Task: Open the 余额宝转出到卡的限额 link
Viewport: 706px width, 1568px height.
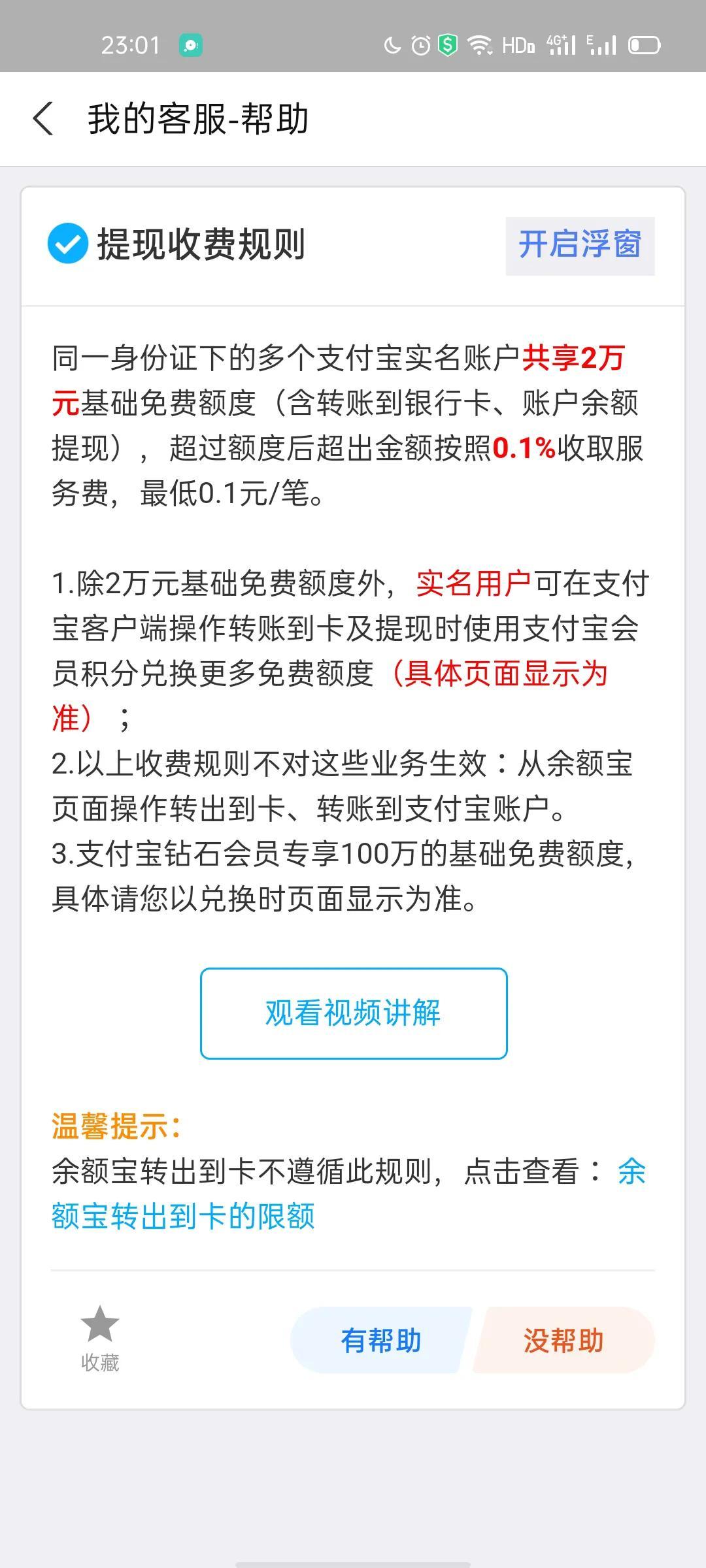Action: tap(183, 1216)
